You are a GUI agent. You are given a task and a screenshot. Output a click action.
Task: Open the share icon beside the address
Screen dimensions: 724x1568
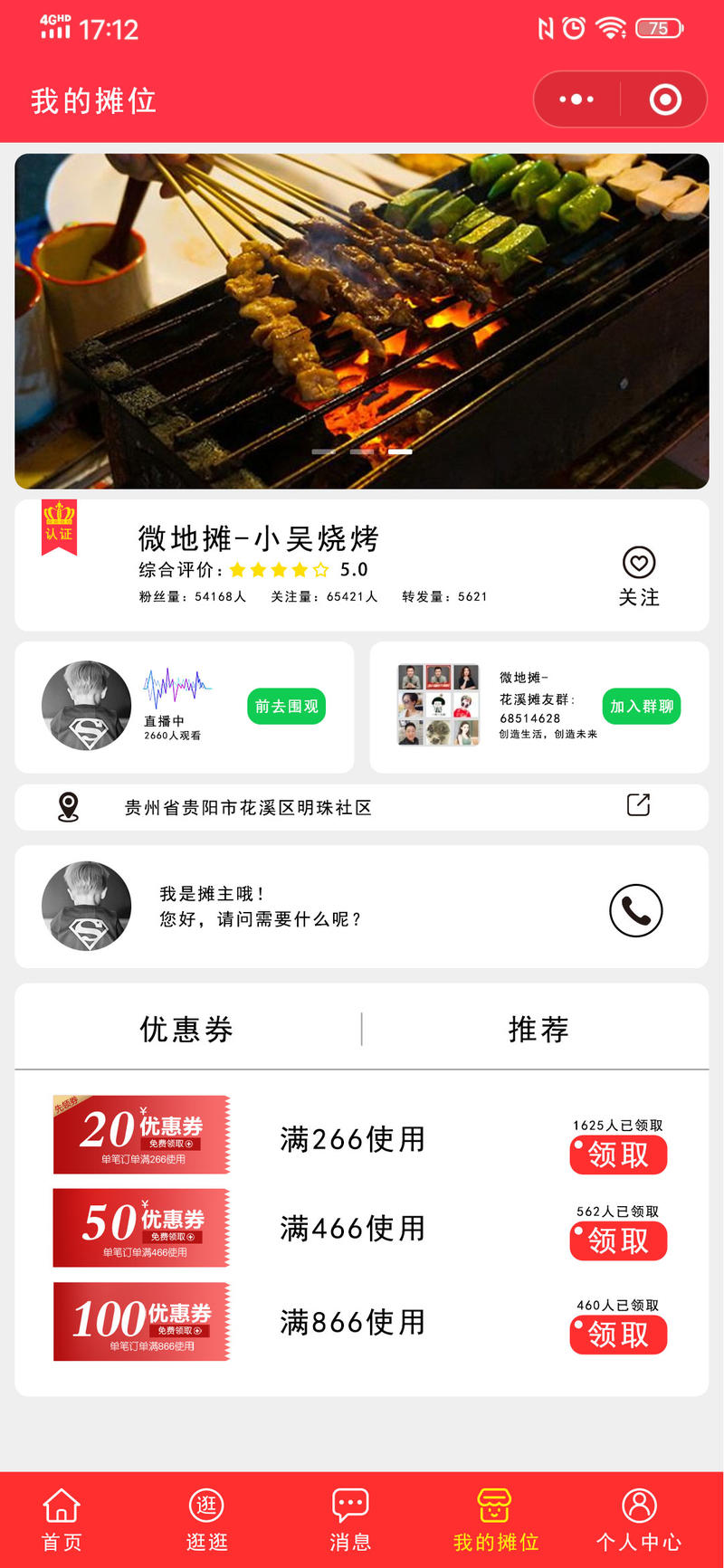(640, 803)
